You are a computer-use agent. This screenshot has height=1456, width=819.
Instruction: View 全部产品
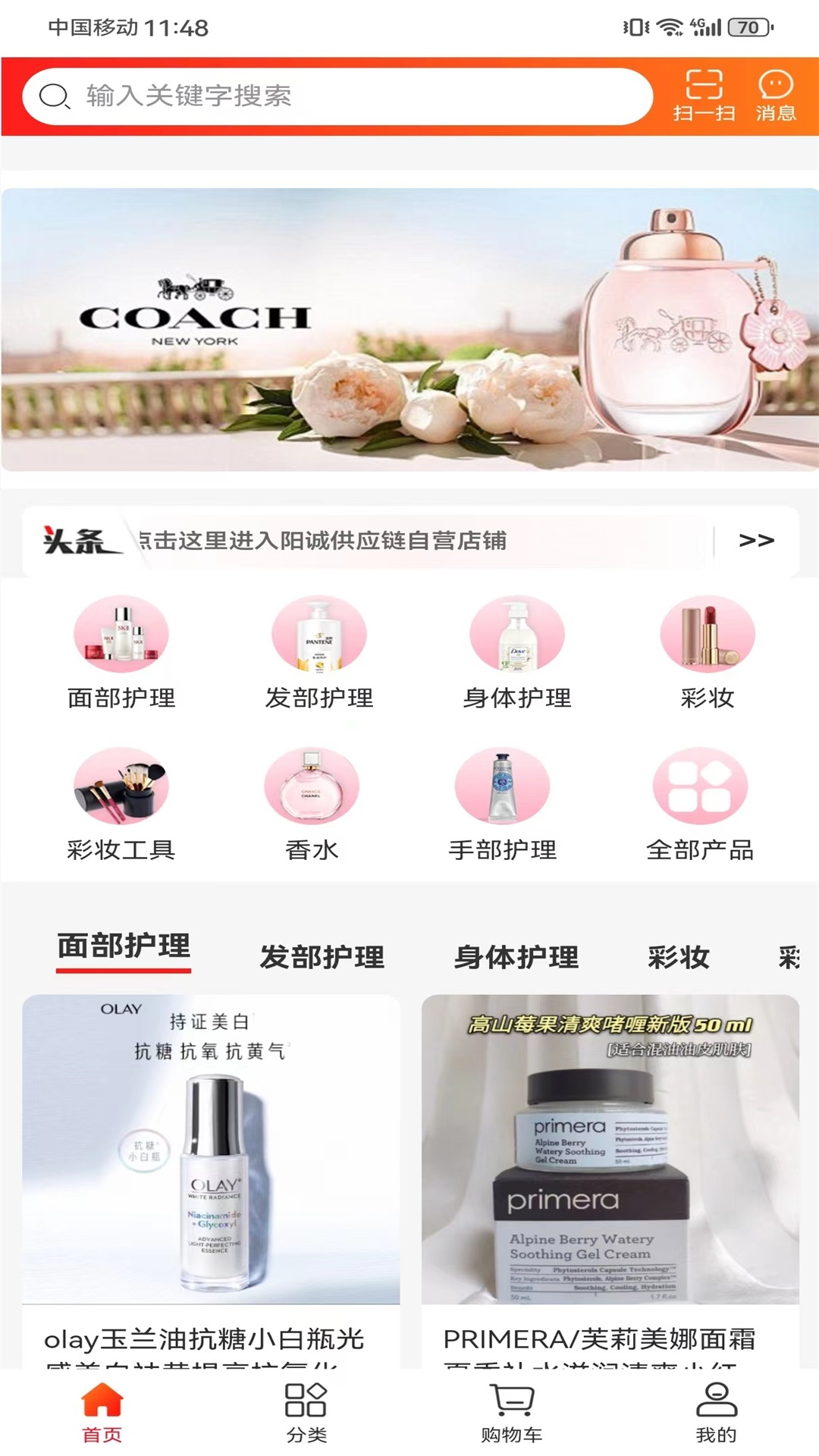[x=700, y=804]
